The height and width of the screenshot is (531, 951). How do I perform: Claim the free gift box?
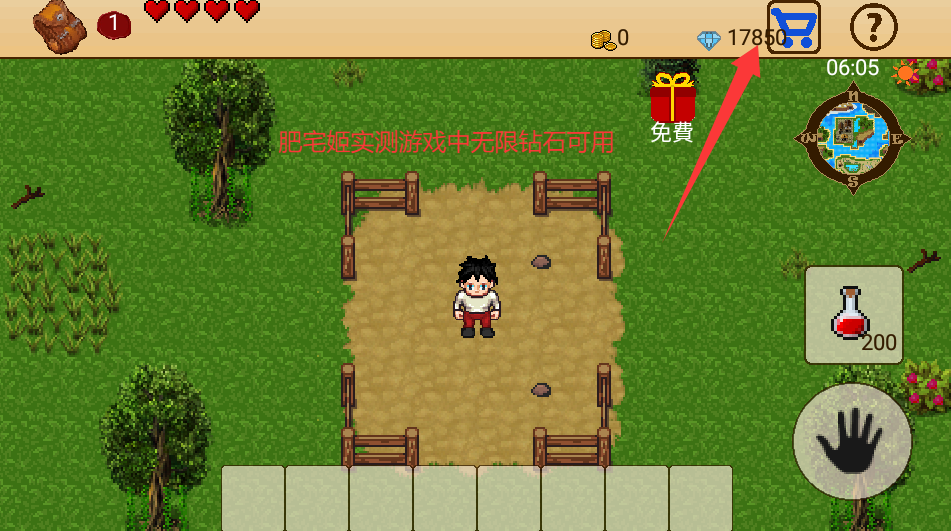click(673, 98)
